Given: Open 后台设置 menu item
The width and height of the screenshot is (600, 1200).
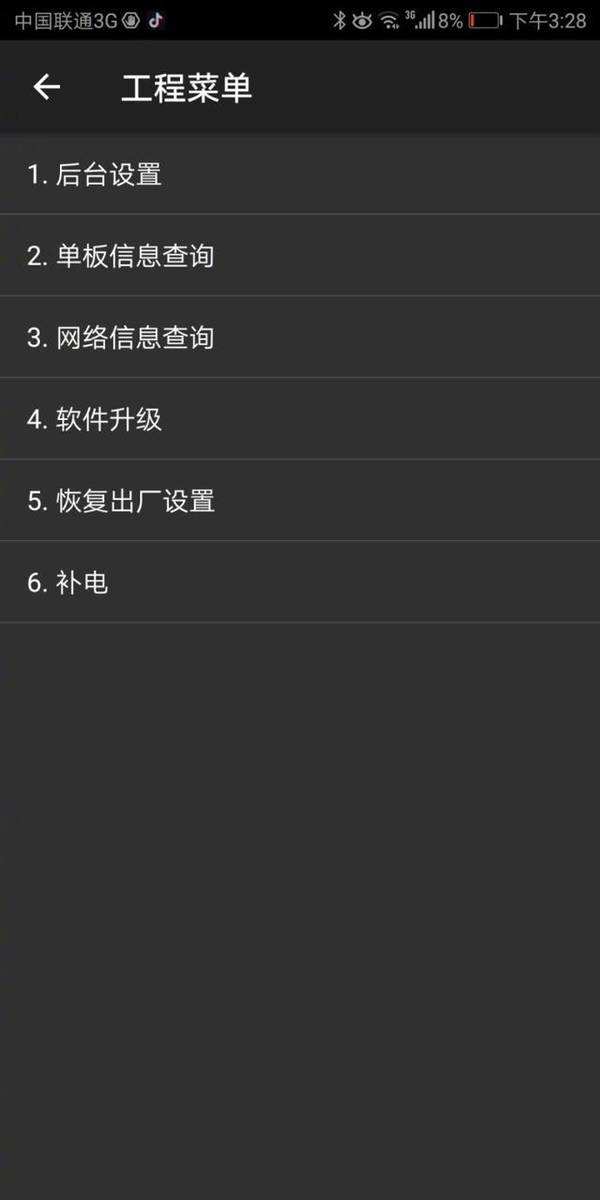Looking at the screenshot, I should (x=300, y=174).
